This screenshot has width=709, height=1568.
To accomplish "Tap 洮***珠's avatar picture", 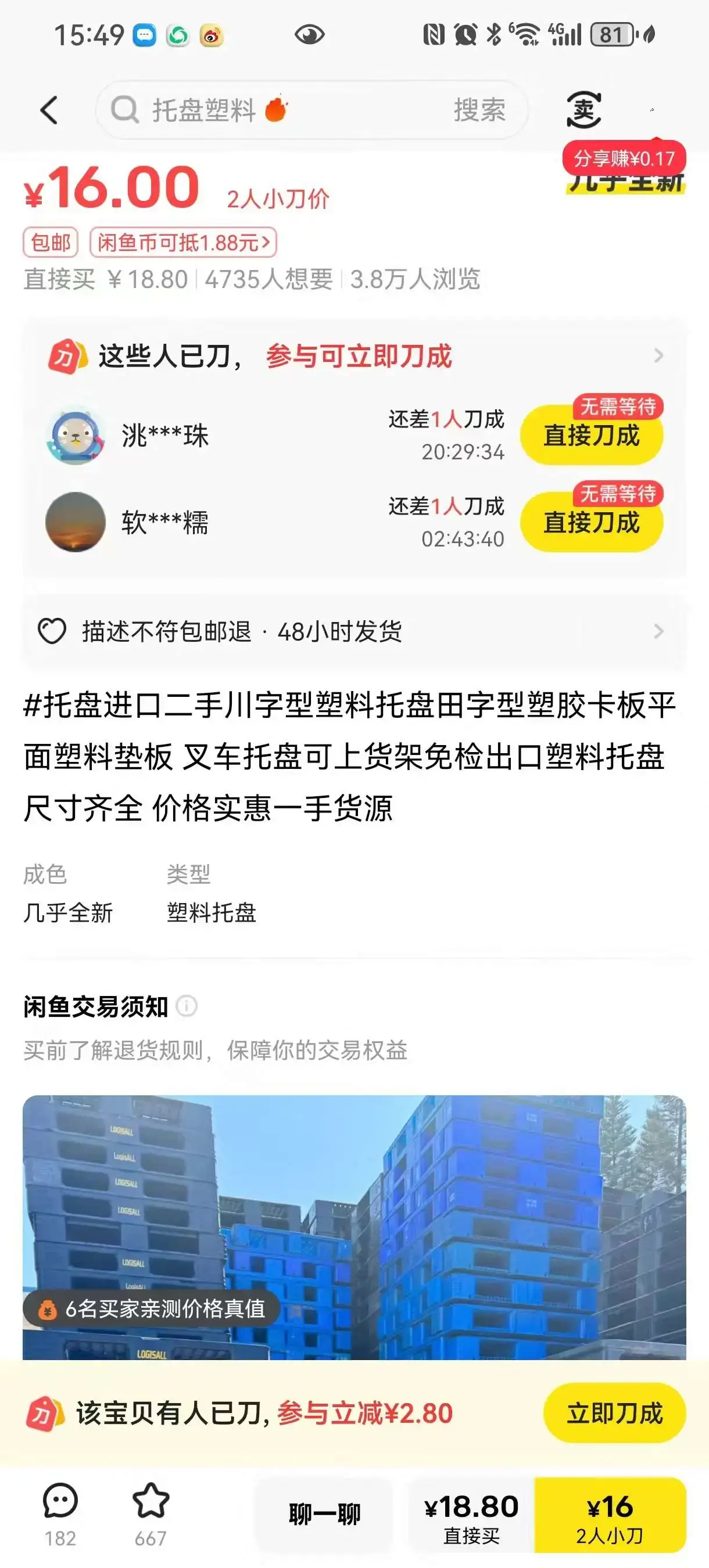I will (77, 437).
